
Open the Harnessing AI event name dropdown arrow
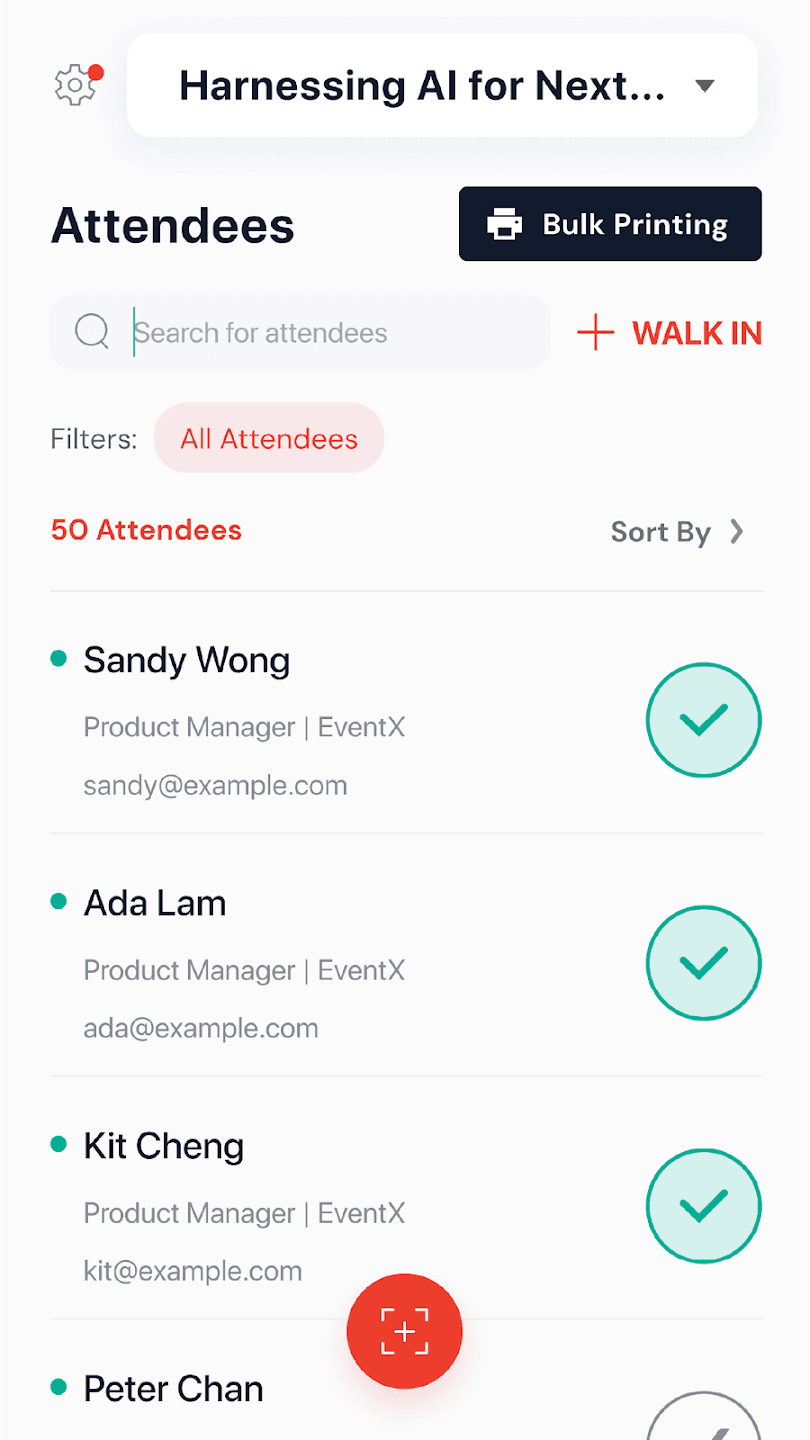(x=705, y=86)
